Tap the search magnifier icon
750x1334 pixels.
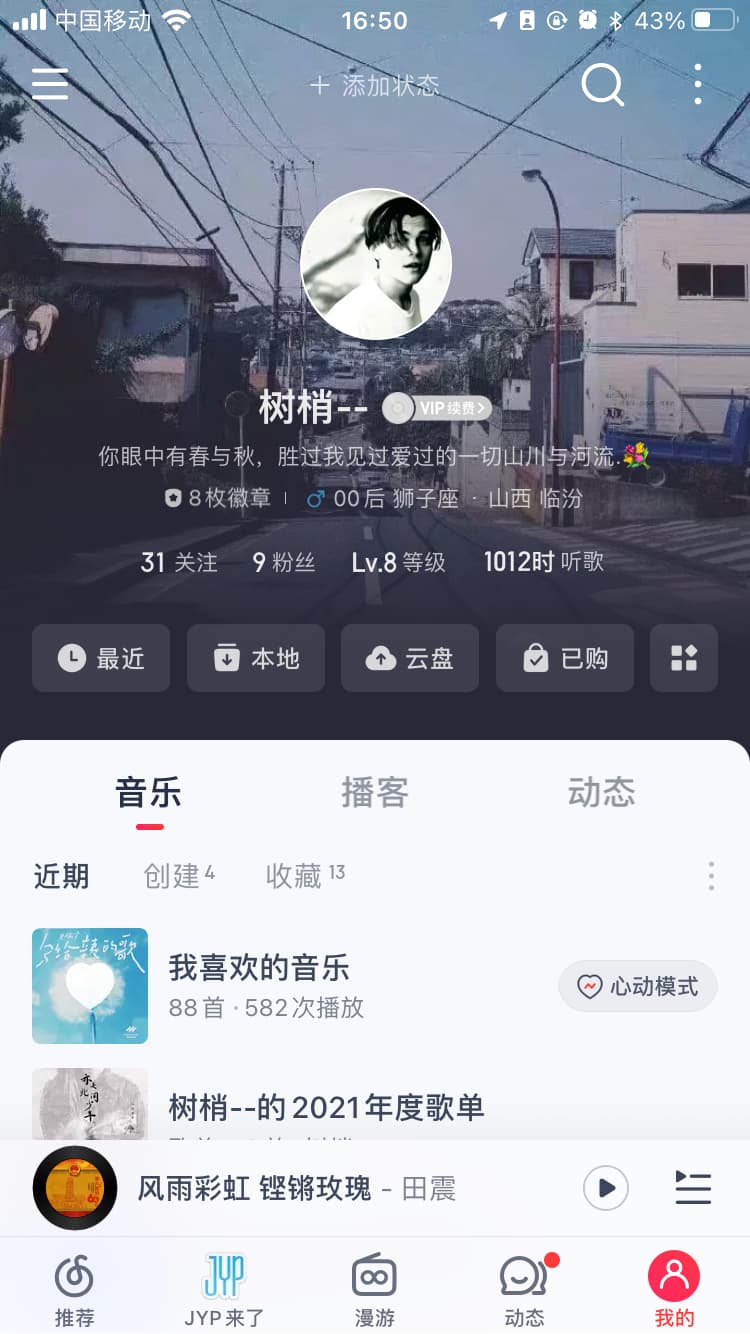pyautogui.click(x=603, y=85)
